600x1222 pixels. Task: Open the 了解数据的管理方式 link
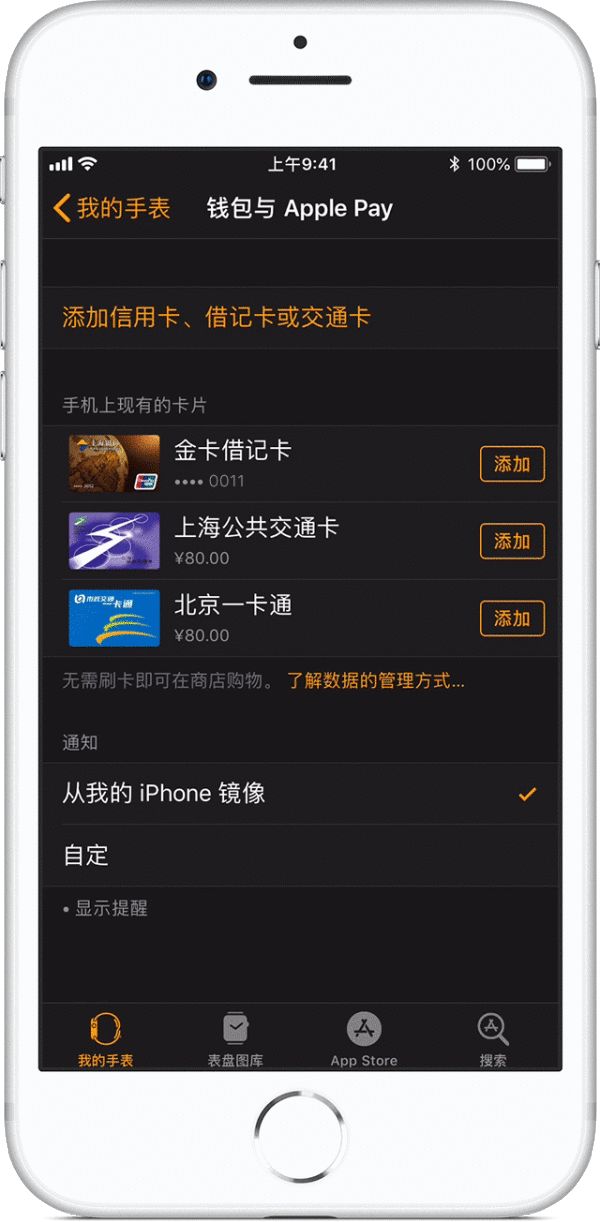coord(375,682)
